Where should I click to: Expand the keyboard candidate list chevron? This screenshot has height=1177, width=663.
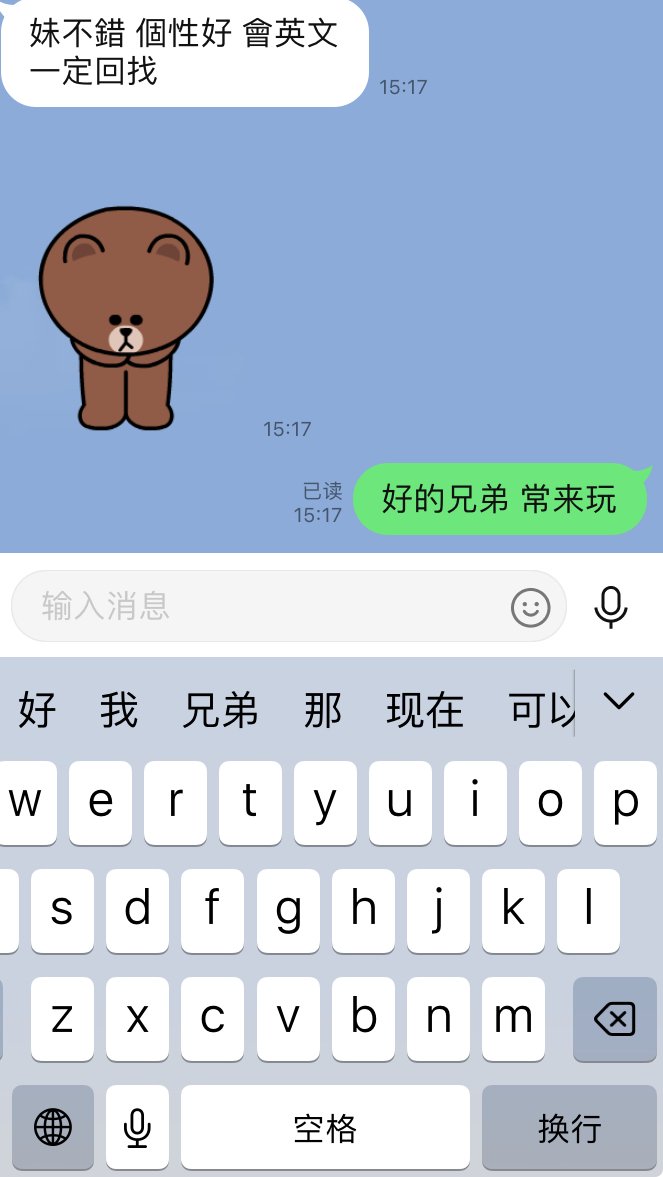tap(619, 702)
